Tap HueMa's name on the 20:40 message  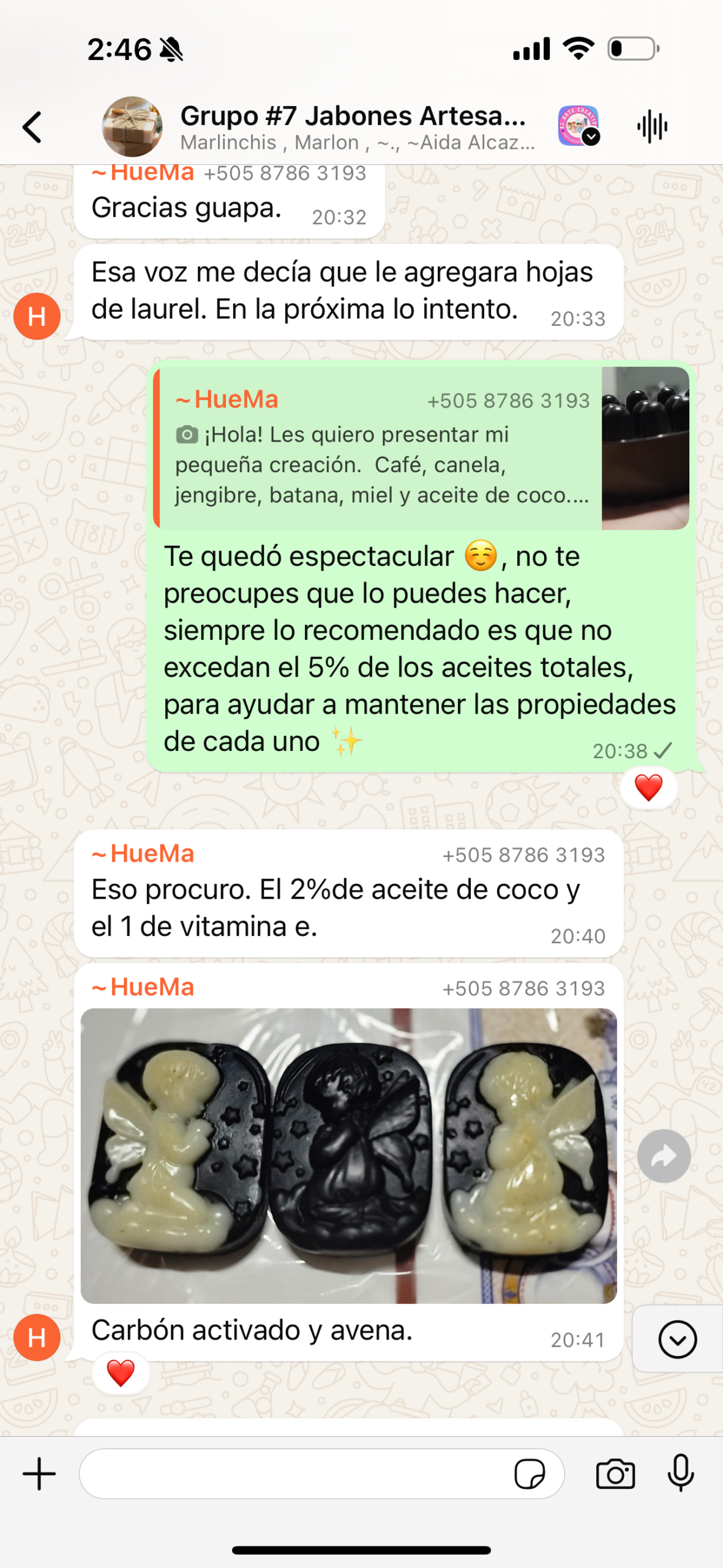tap(144, 854)
